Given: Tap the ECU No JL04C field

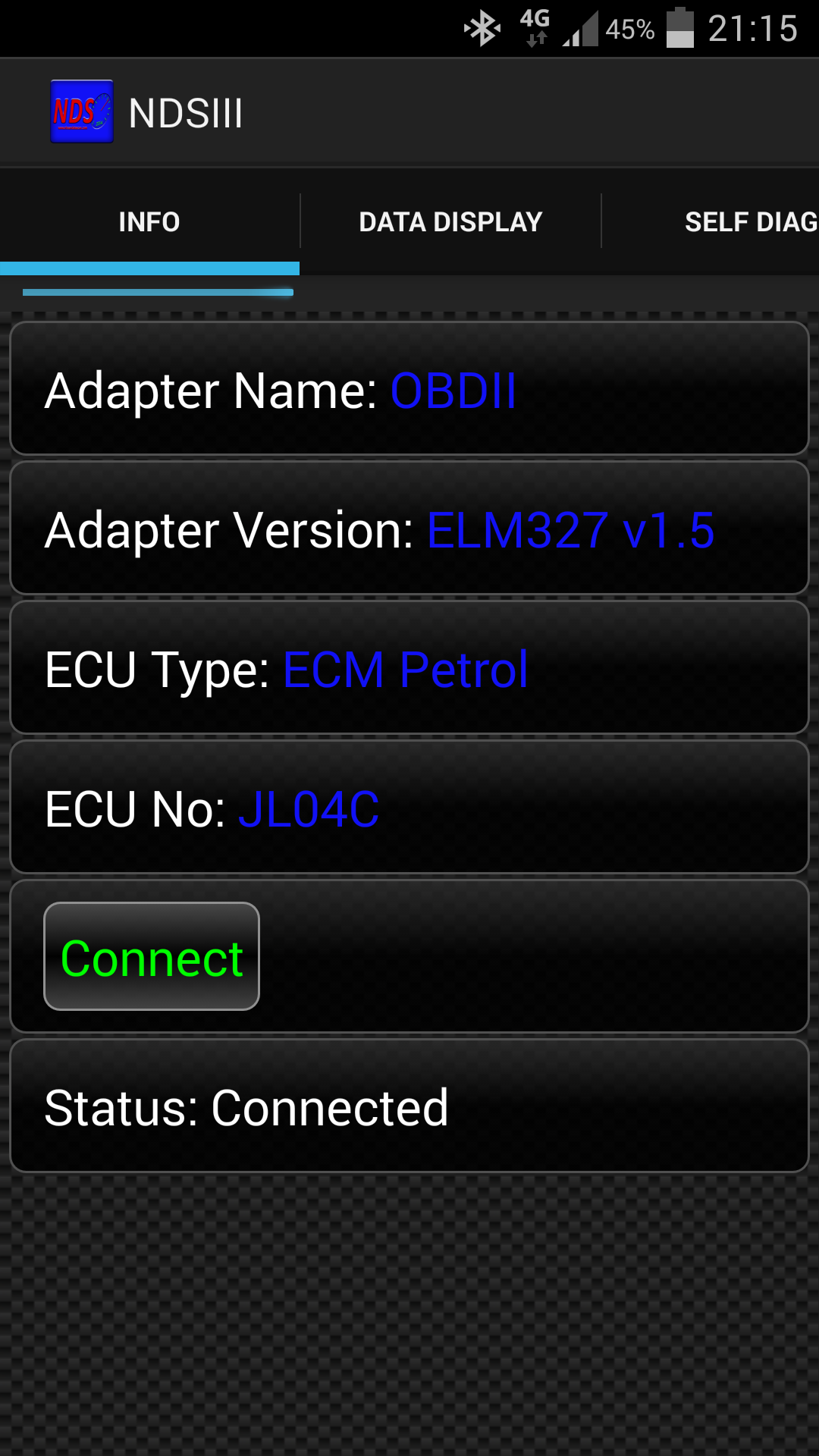Looking at the screenshot, I should point(308,808).
